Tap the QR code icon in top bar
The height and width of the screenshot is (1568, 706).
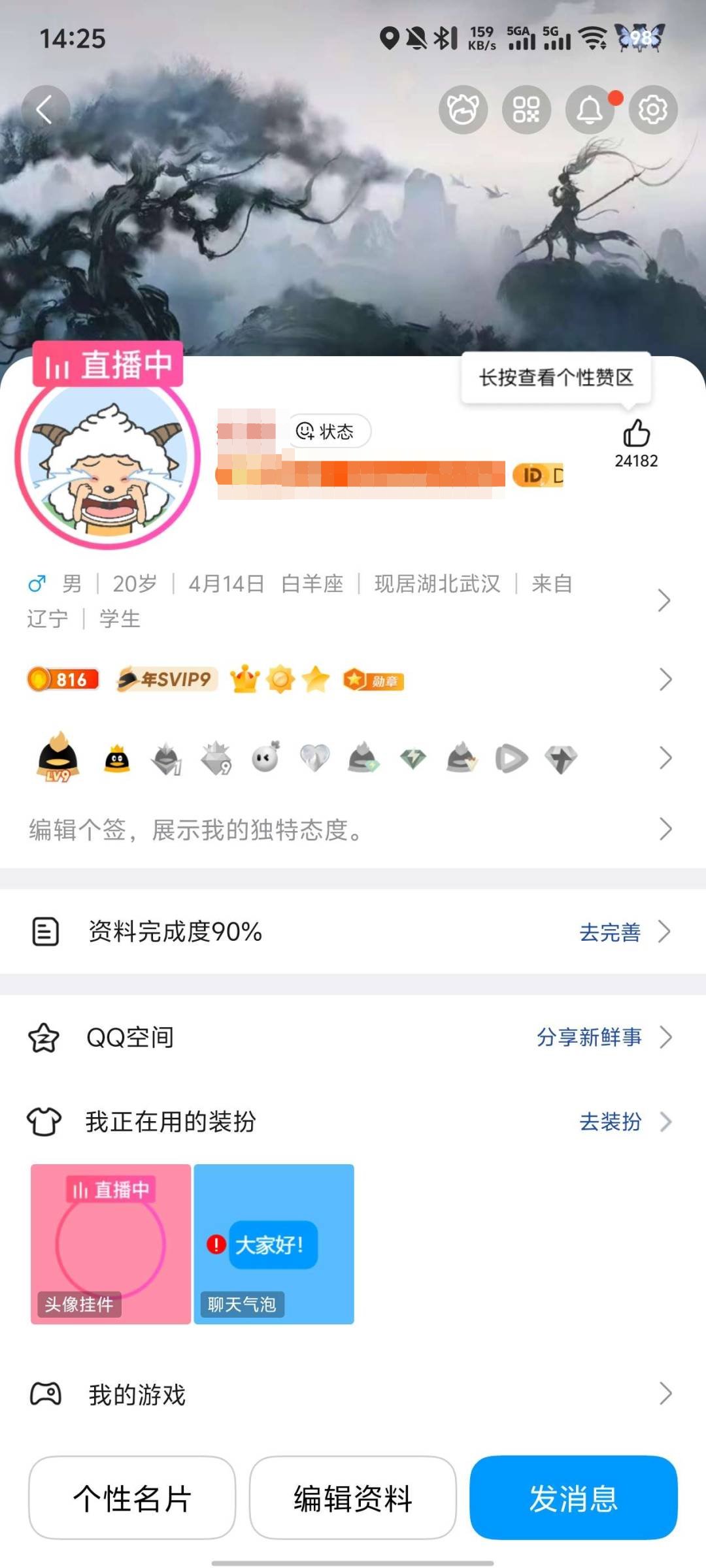pos(527,110)
